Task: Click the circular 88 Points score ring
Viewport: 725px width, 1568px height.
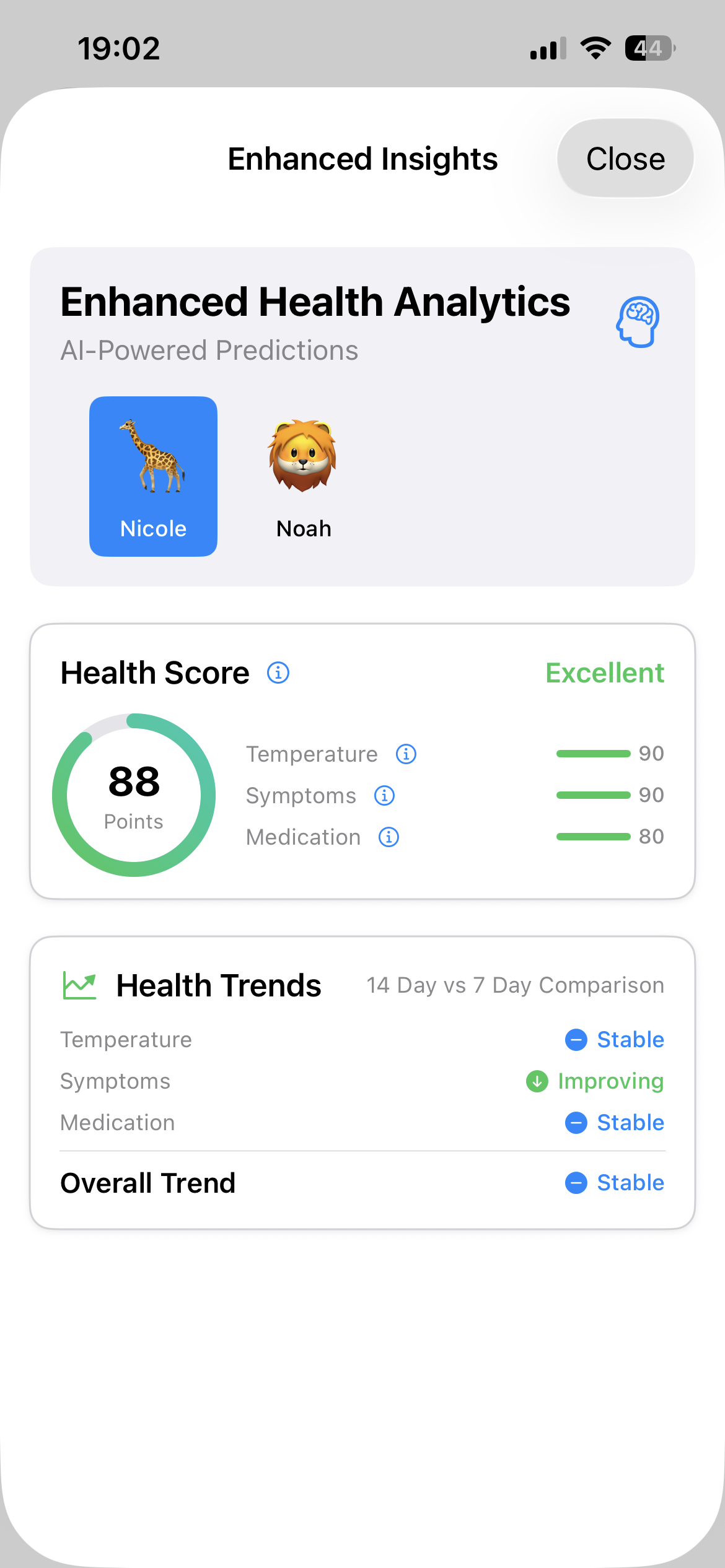Action: (x=134, y=796)
